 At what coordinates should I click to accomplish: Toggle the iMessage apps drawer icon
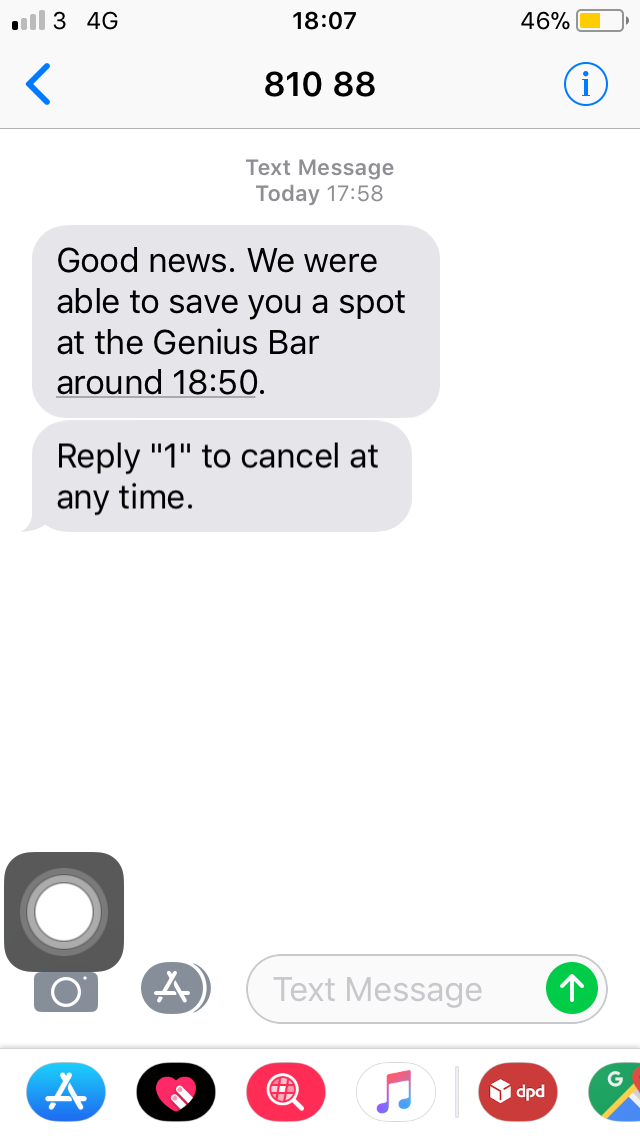[175, 988]
